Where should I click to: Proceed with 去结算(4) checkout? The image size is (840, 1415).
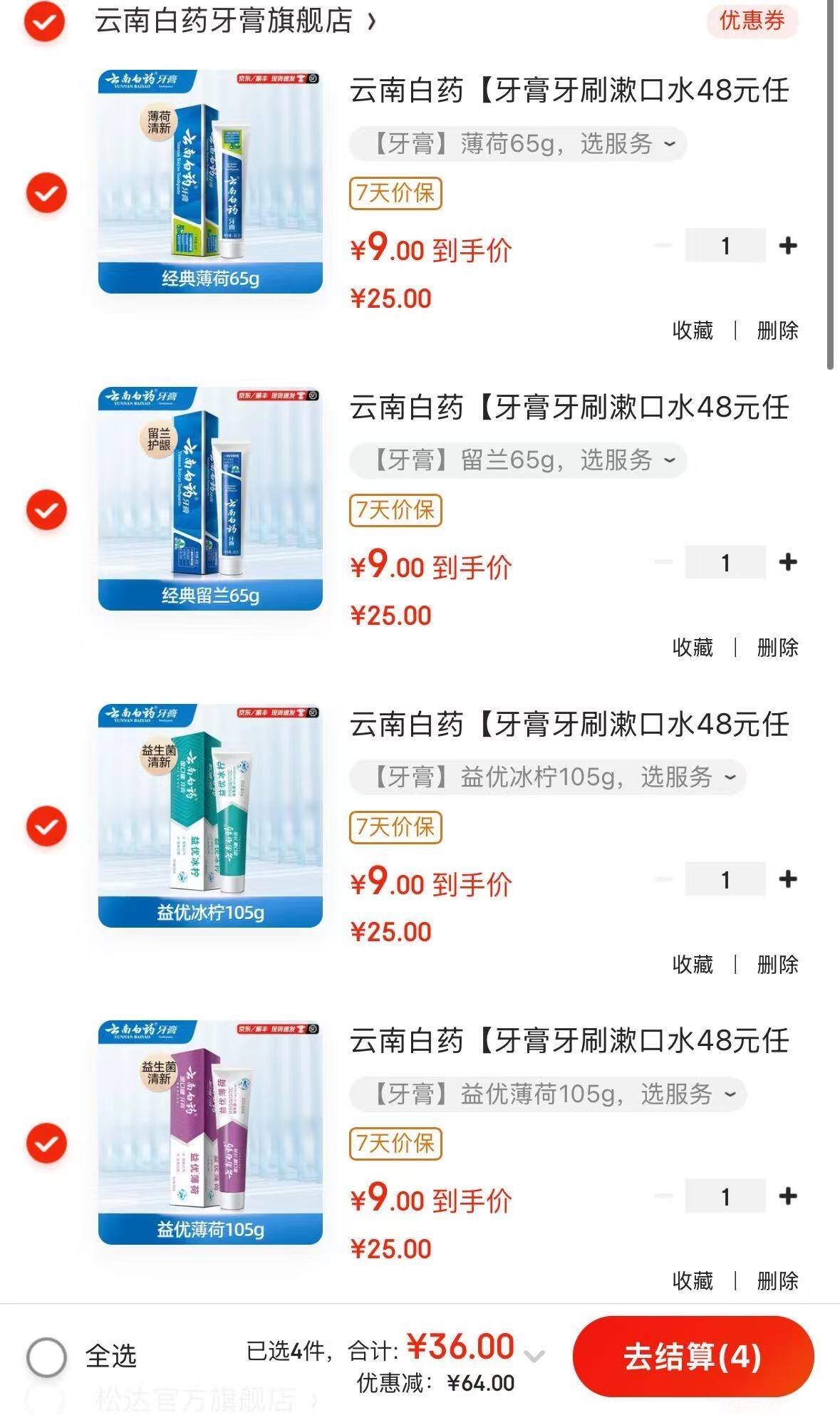click(x=693, y=1357)
